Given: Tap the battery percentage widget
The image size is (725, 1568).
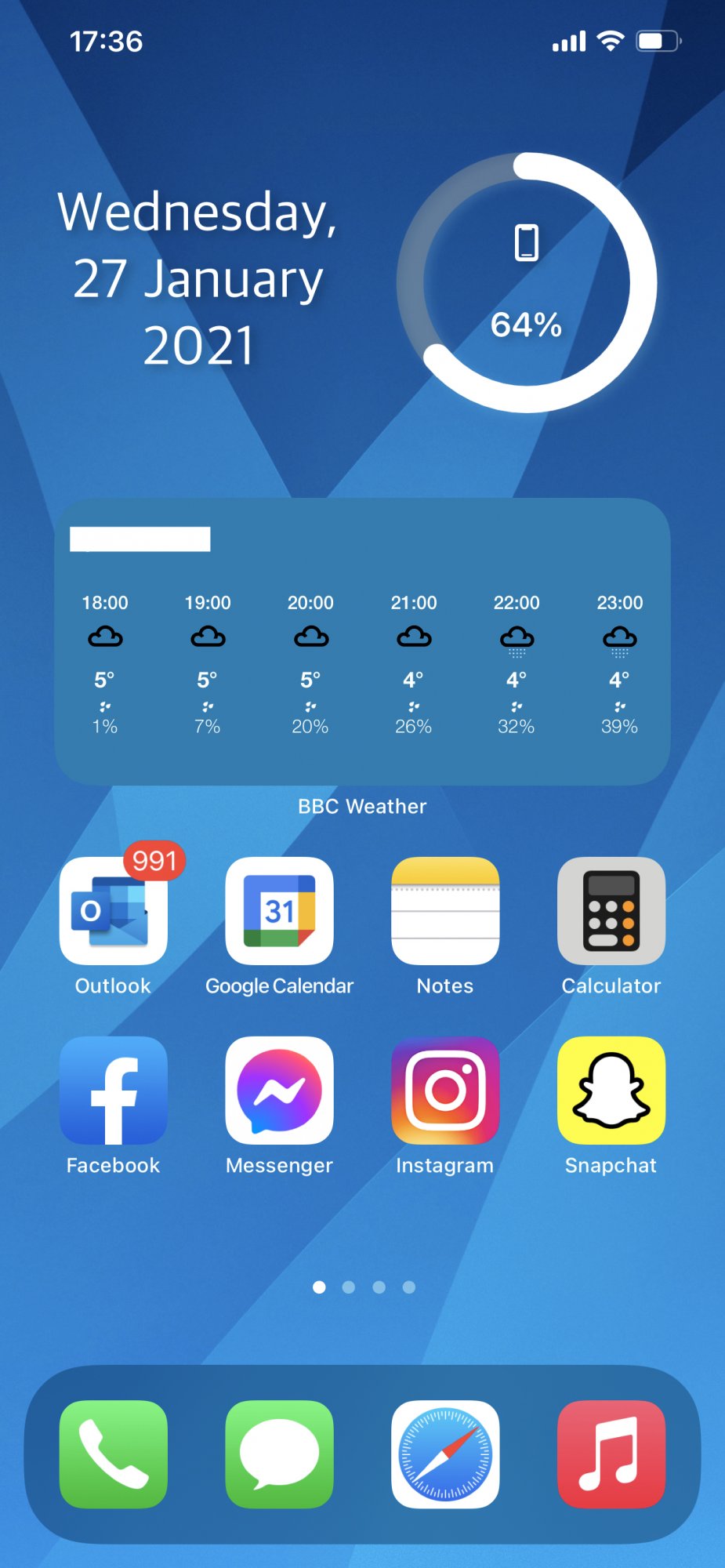Looking at the screenshot, I should coord(527,282).
